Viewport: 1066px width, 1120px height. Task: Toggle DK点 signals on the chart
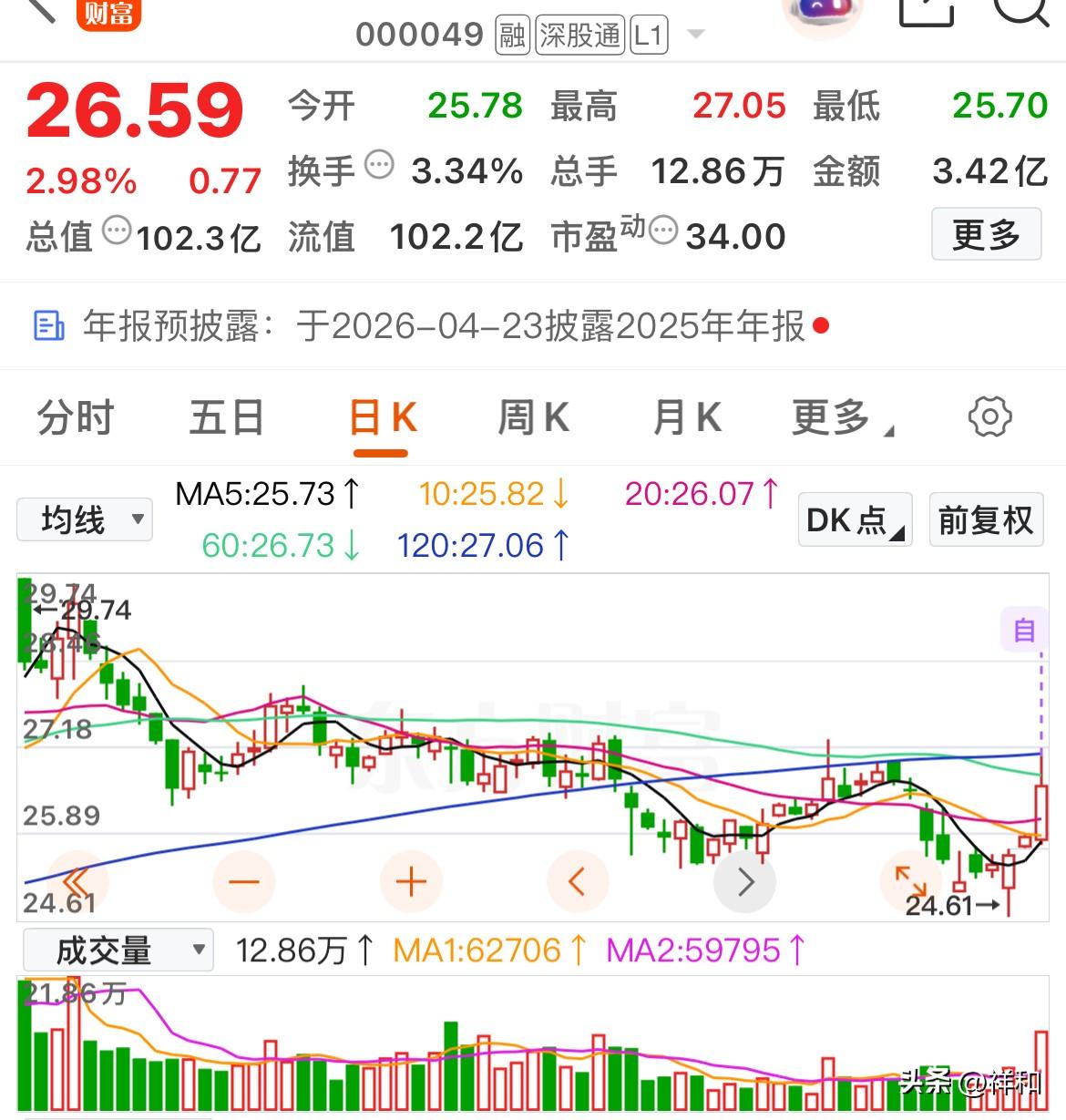(854, 519)
